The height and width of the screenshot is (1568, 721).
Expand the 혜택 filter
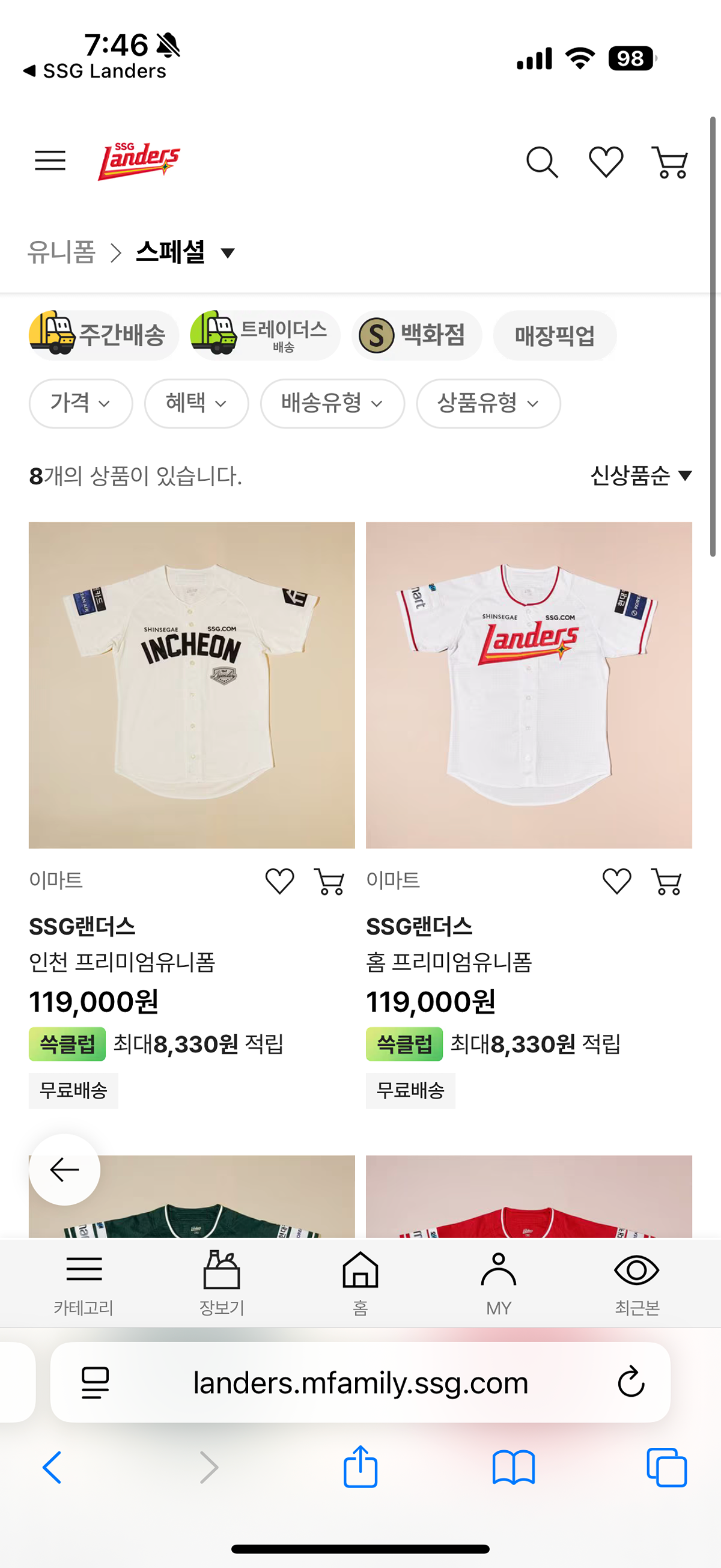196,403
